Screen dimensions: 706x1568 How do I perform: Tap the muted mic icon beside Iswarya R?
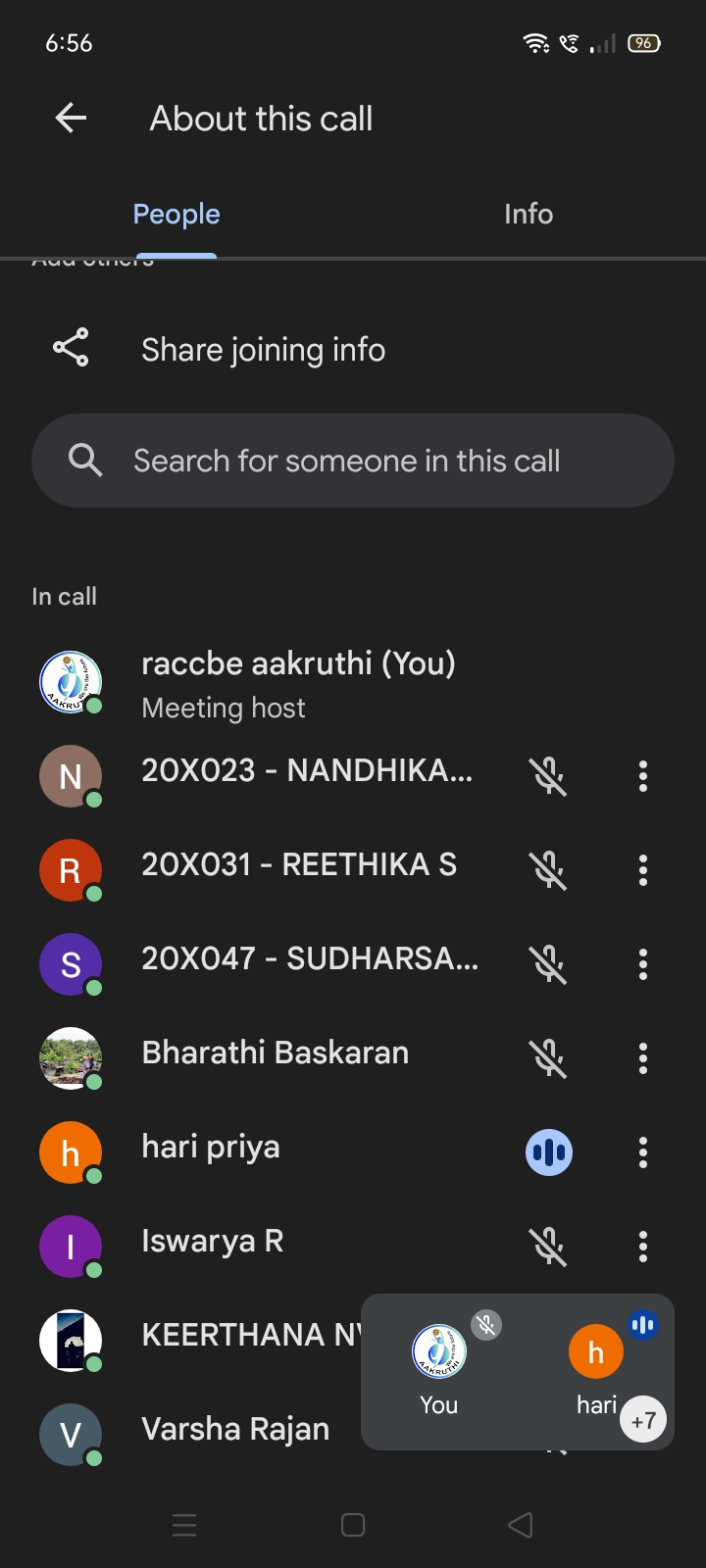pos(549,1247)
